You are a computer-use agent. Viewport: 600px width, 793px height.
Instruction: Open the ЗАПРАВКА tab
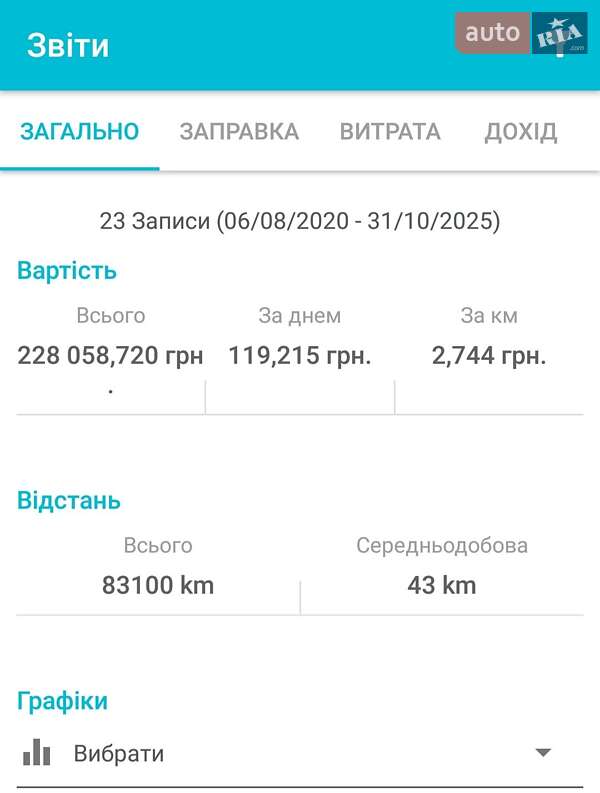[x=239, y=132]
